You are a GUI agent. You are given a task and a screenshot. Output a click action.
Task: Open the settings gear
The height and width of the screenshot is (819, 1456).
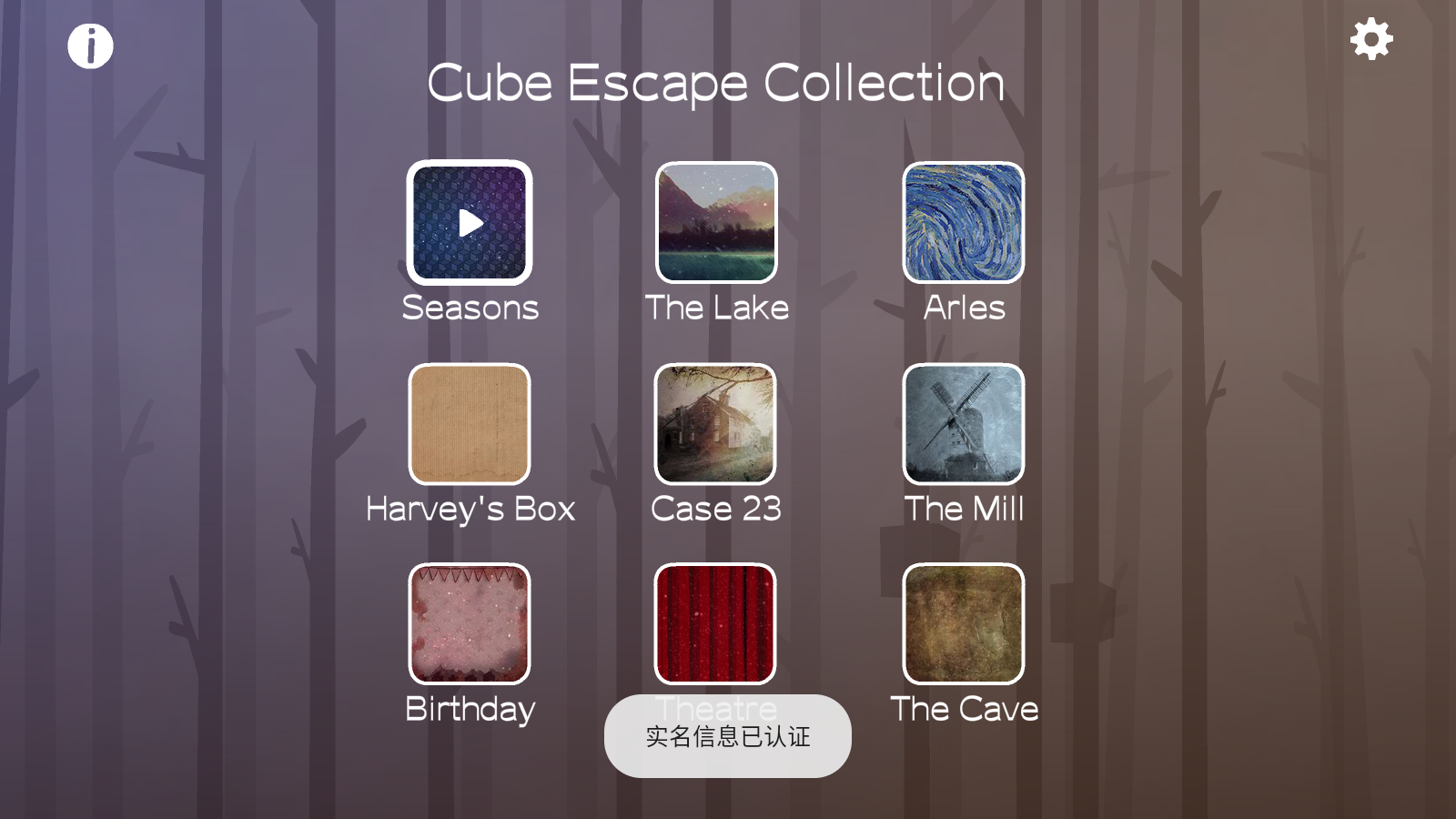[1371, 39]
